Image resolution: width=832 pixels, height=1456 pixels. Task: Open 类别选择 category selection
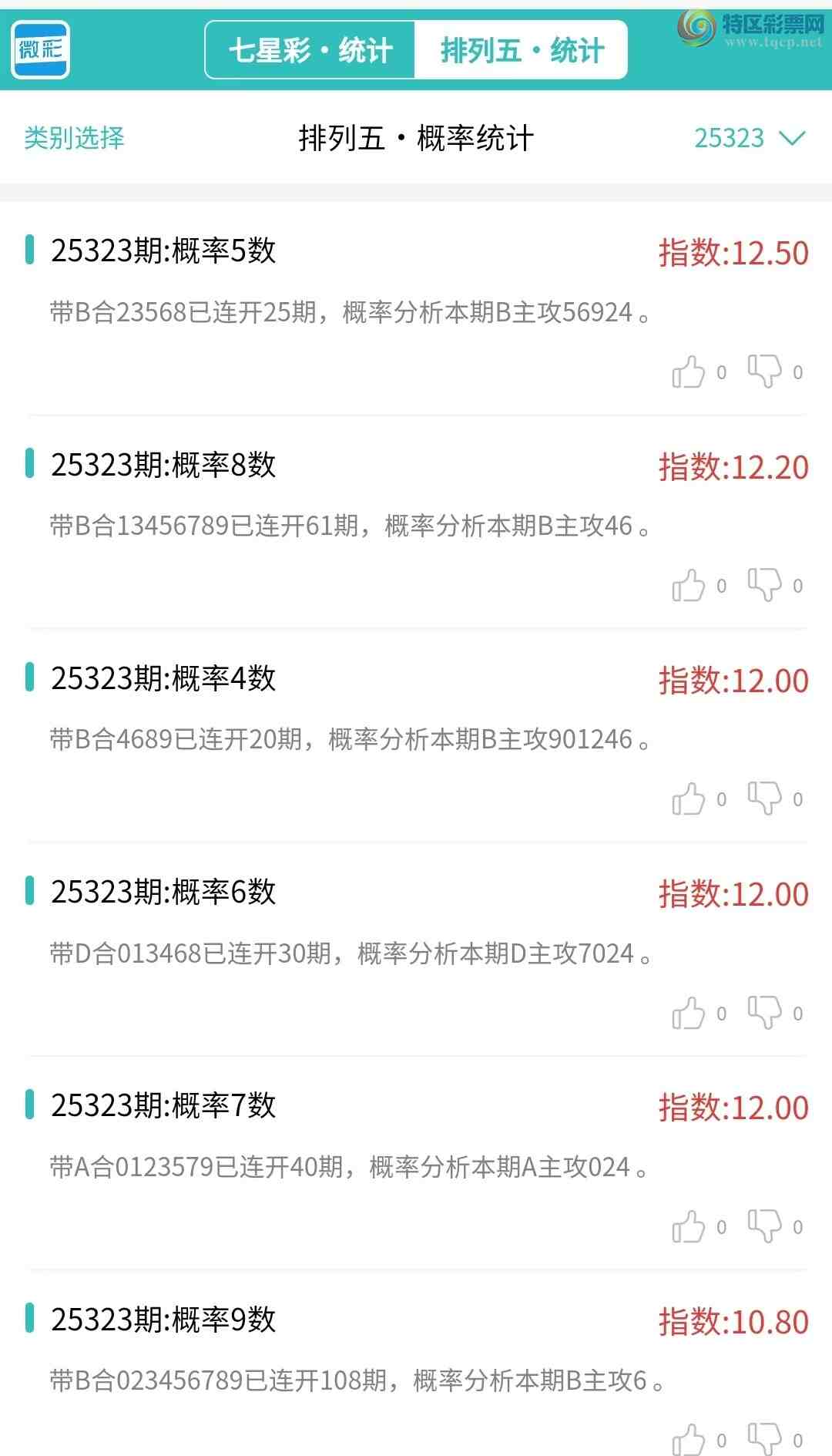pos(73,140)
